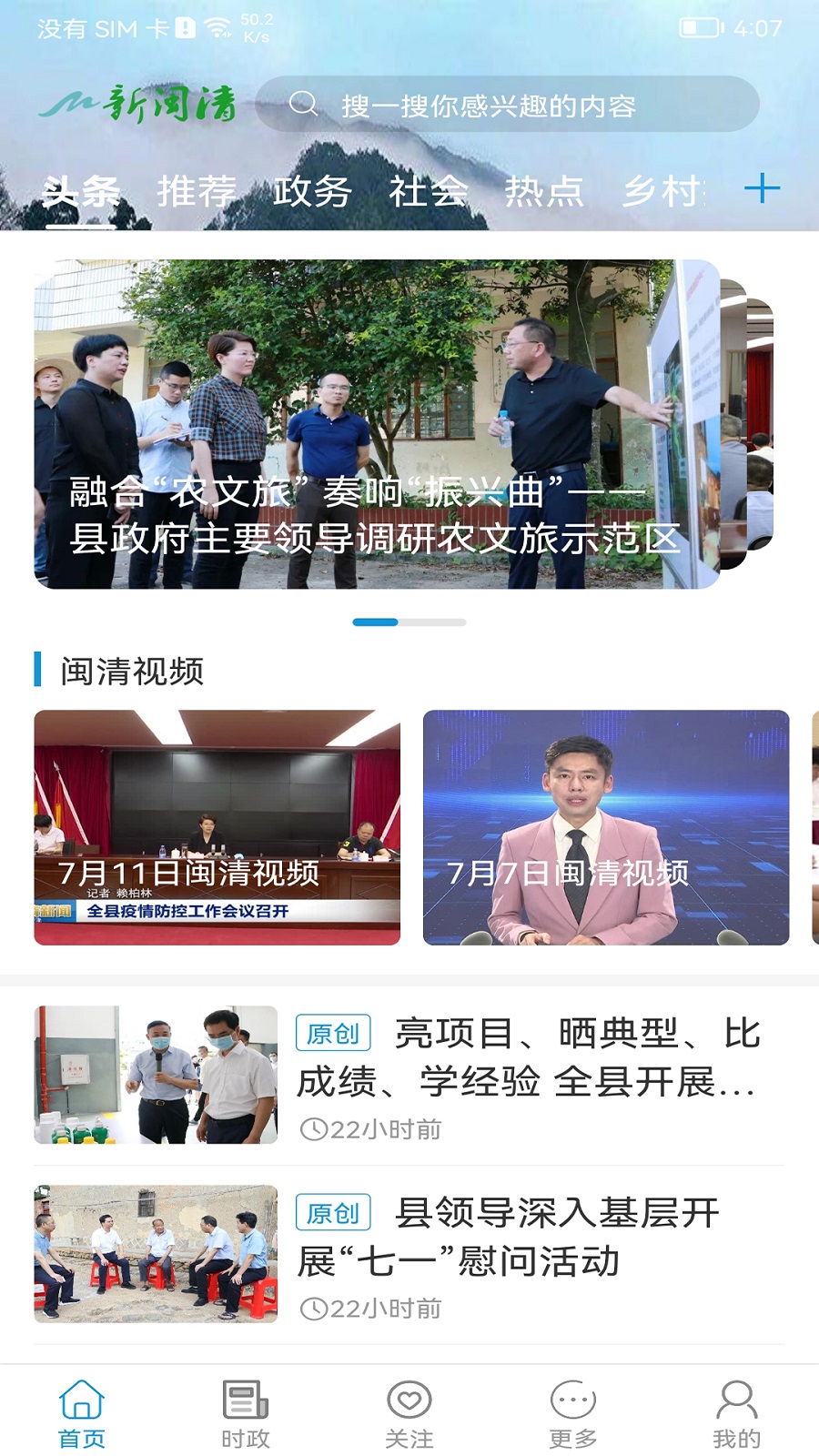Open the 首页 home icon

click(x=82, y=1406)
